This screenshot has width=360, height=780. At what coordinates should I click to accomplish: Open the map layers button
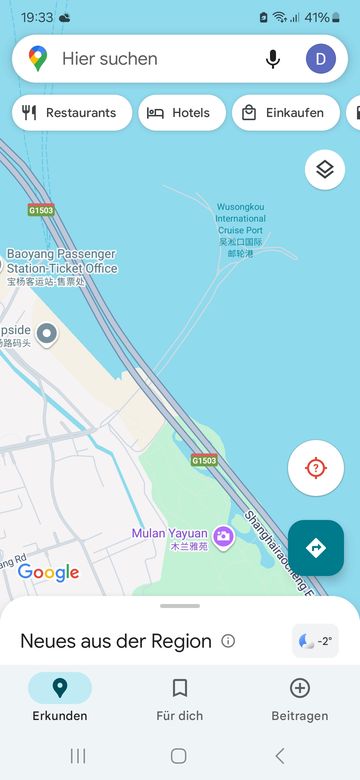click(325, 170)
